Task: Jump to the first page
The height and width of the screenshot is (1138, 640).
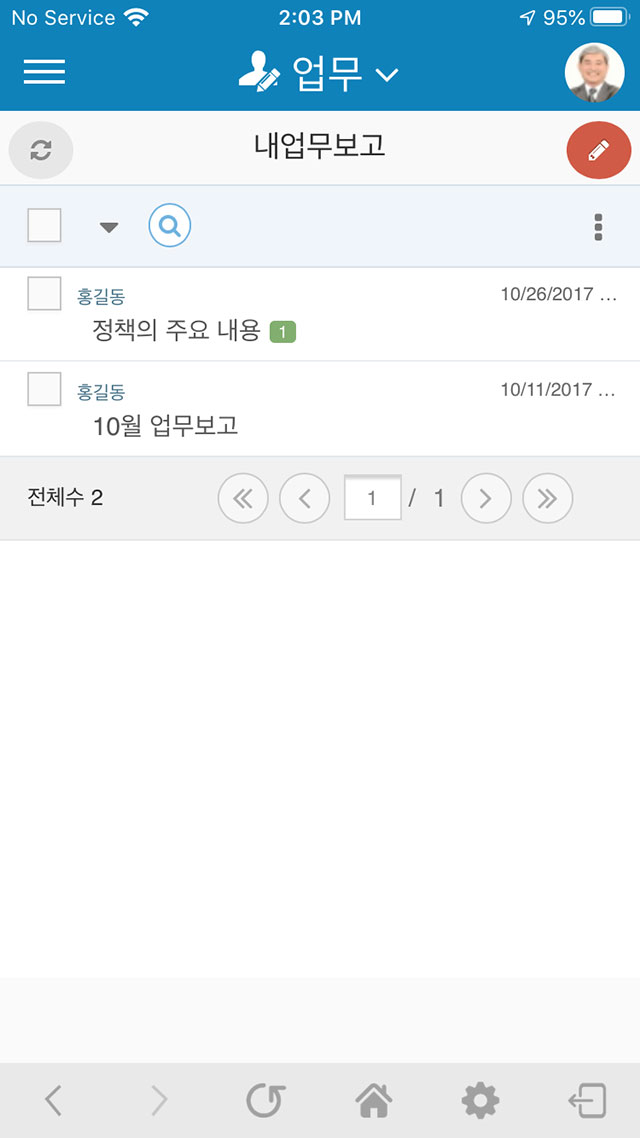Action: click(x=243, y=498)
